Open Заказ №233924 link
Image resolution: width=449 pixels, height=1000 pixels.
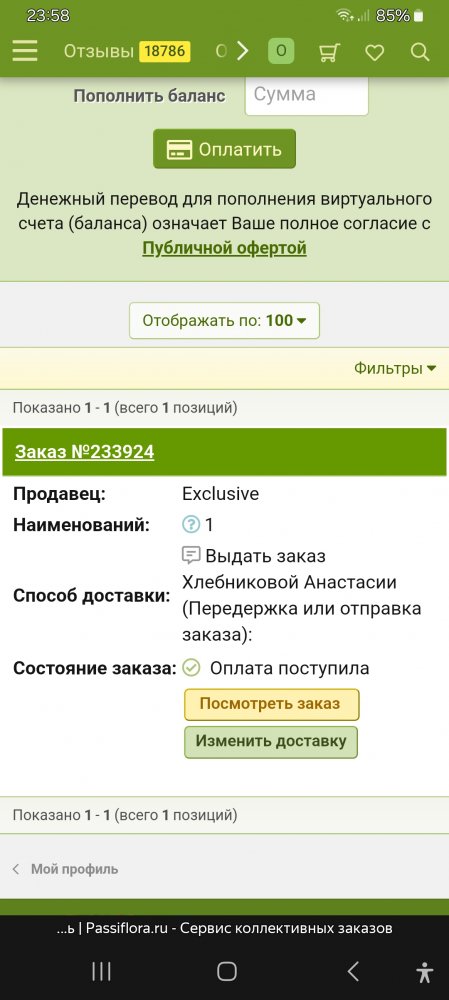point(85,452)
